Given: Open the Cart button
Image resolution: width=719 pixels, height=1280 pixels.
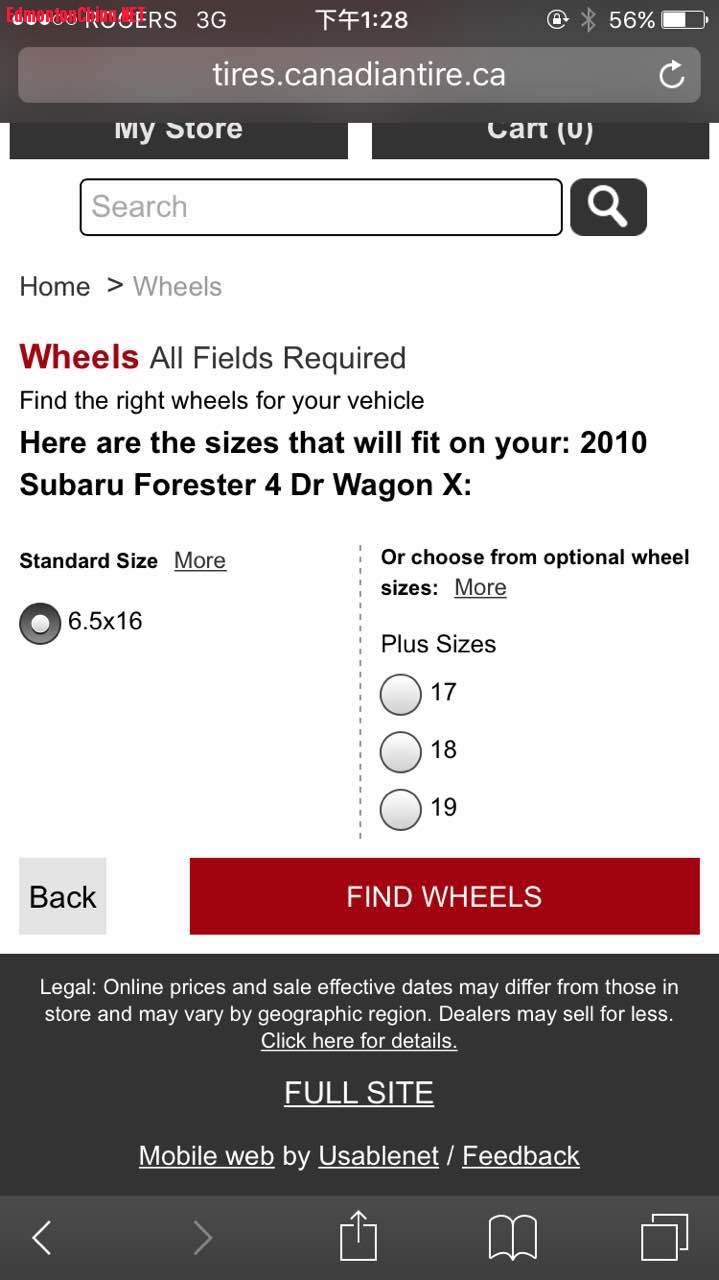Looking at the screenshot, I should pyautogui.click(x=540, y=135).
